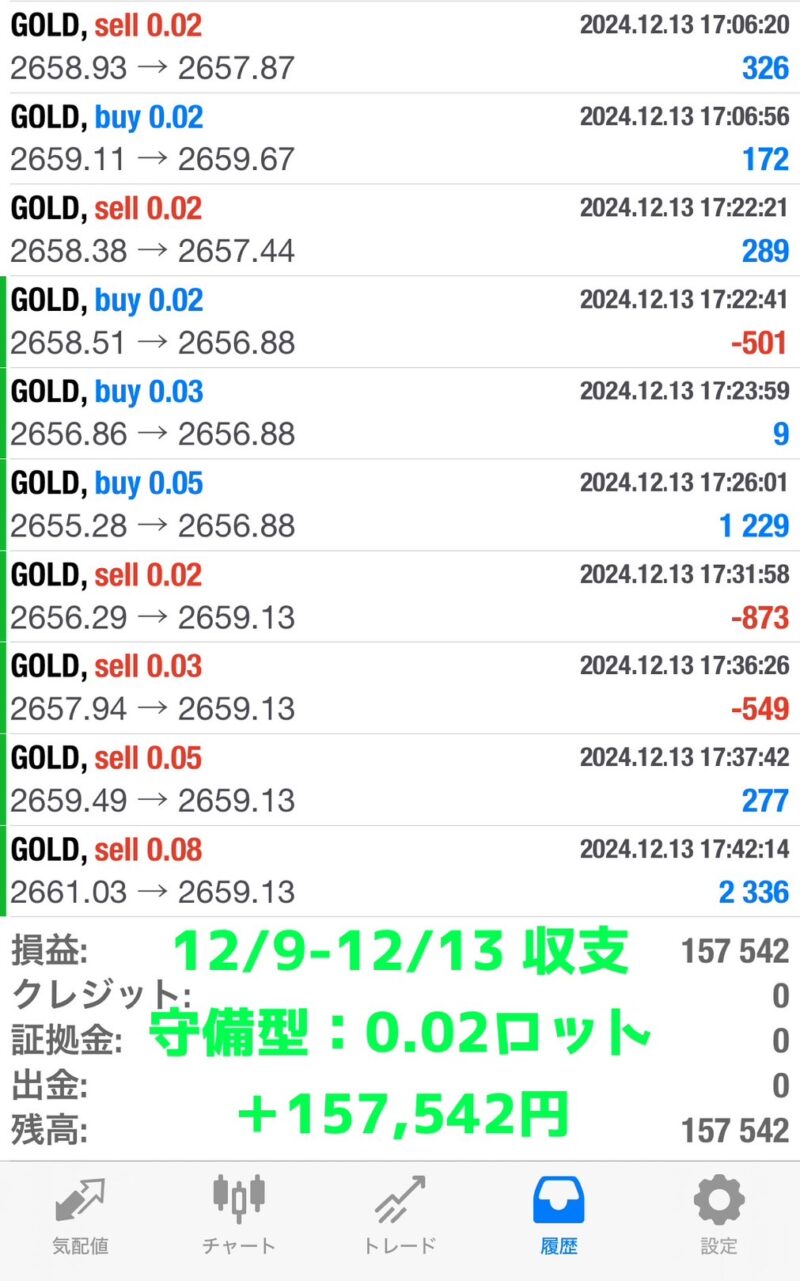
Task: Go to the トレード tab
Action: pos(399,1214)
